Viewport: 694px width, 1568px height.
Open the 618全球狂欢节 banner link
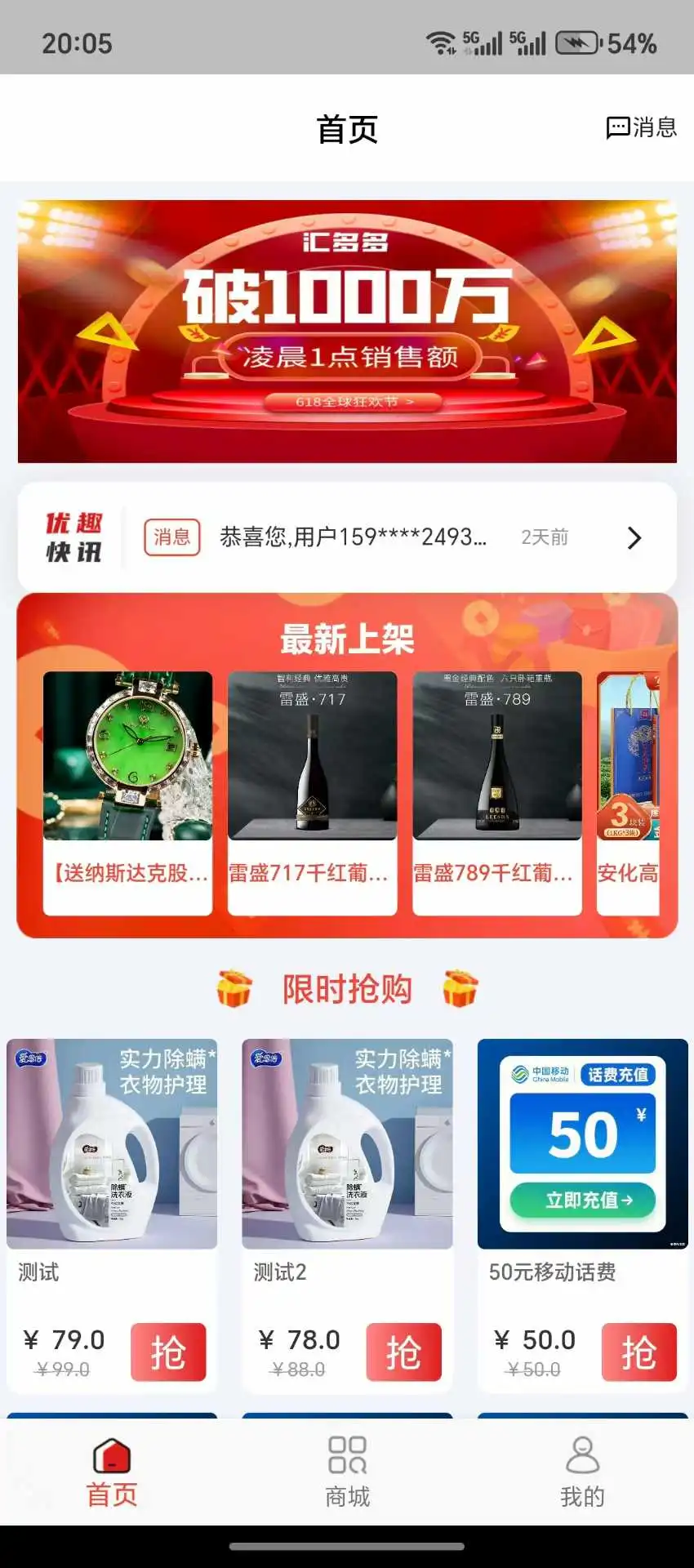(353, 402)
